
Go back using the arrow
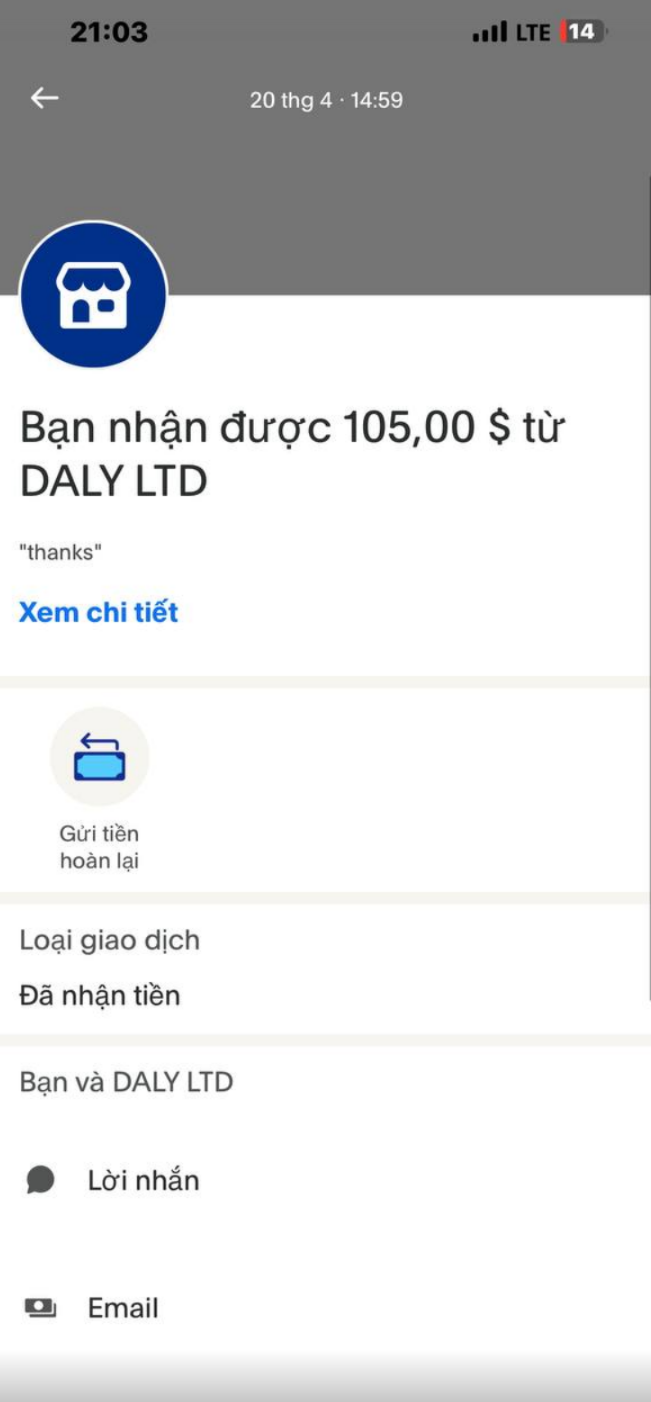[x=44, y=98]
